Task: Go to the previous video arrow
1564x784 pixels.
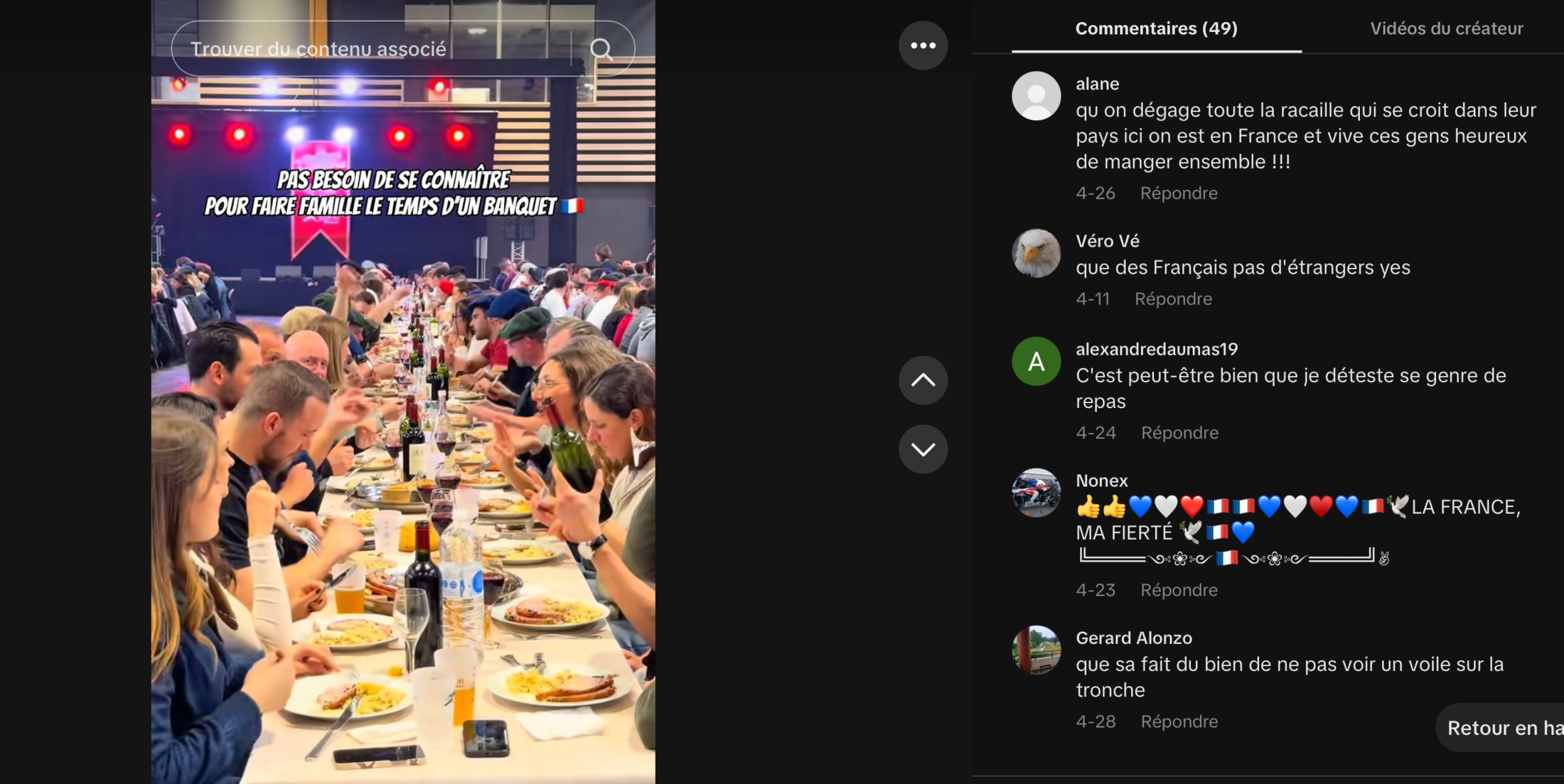Action: [923, 380]
